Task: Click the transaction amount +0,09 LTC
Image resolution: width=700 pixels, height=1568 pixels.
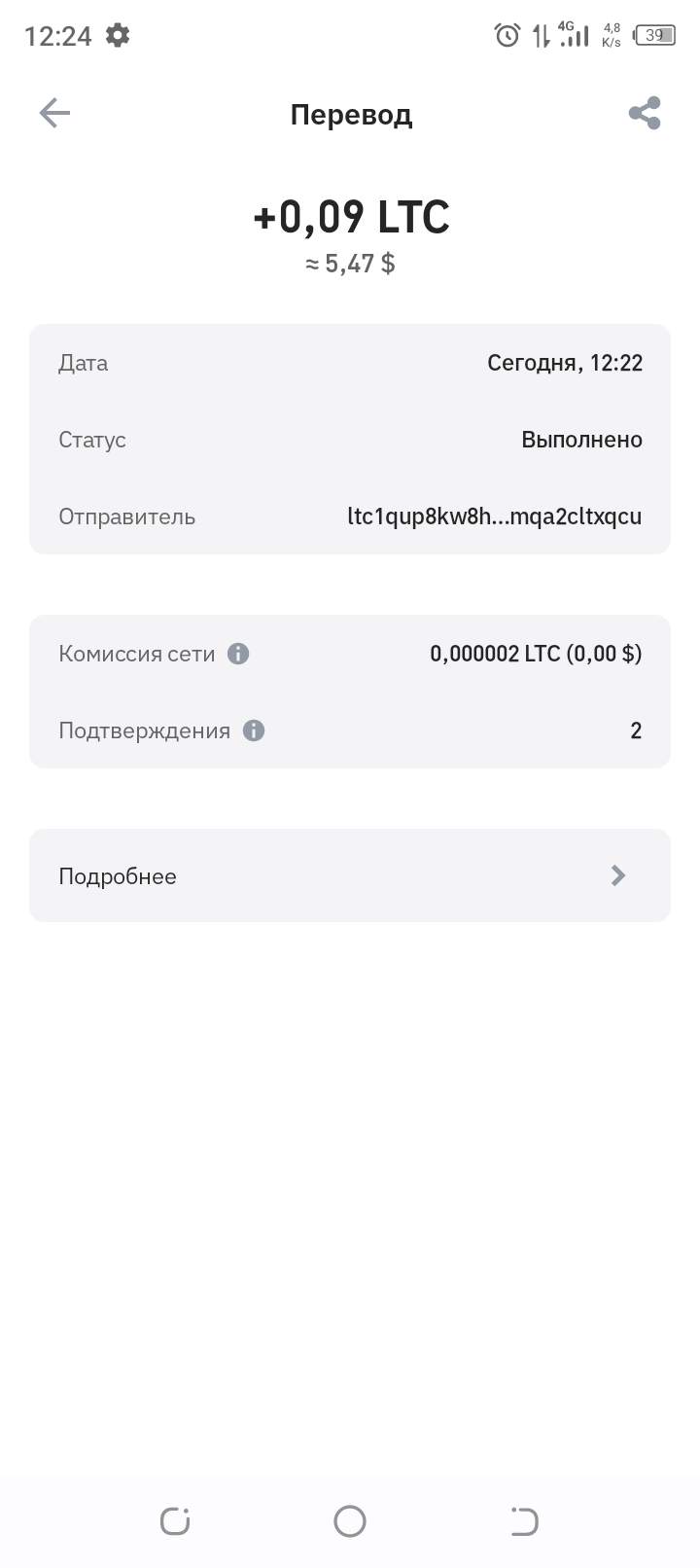Action: click(350, 216)
